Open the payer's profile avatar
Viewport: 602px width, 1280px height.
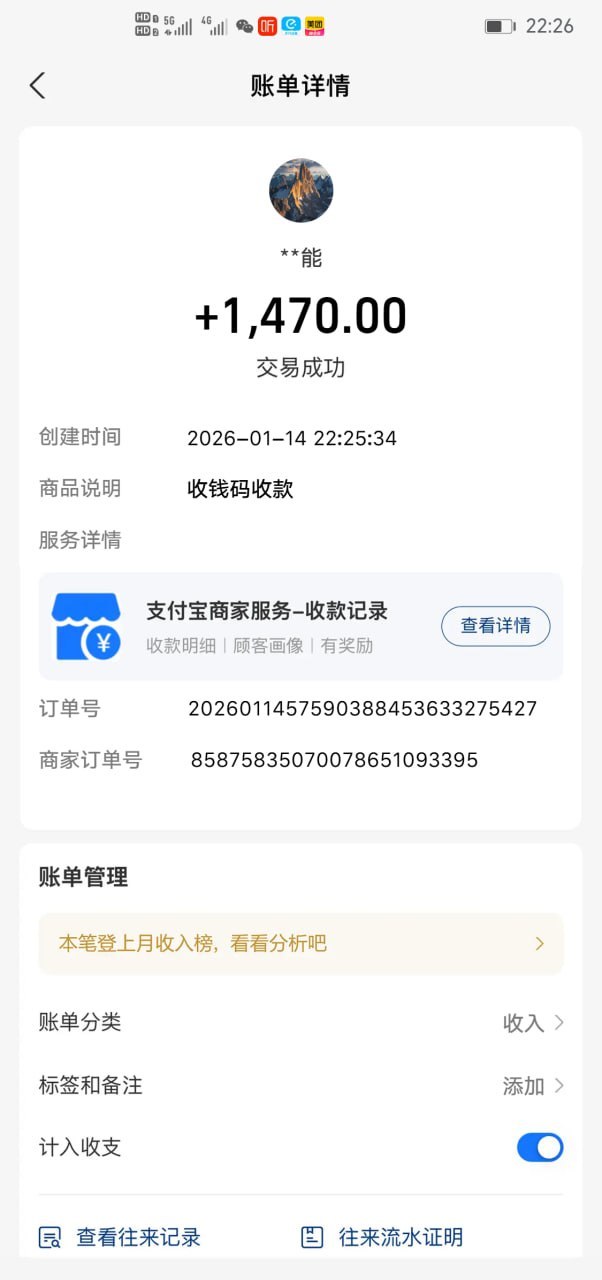tap(301, 190)
